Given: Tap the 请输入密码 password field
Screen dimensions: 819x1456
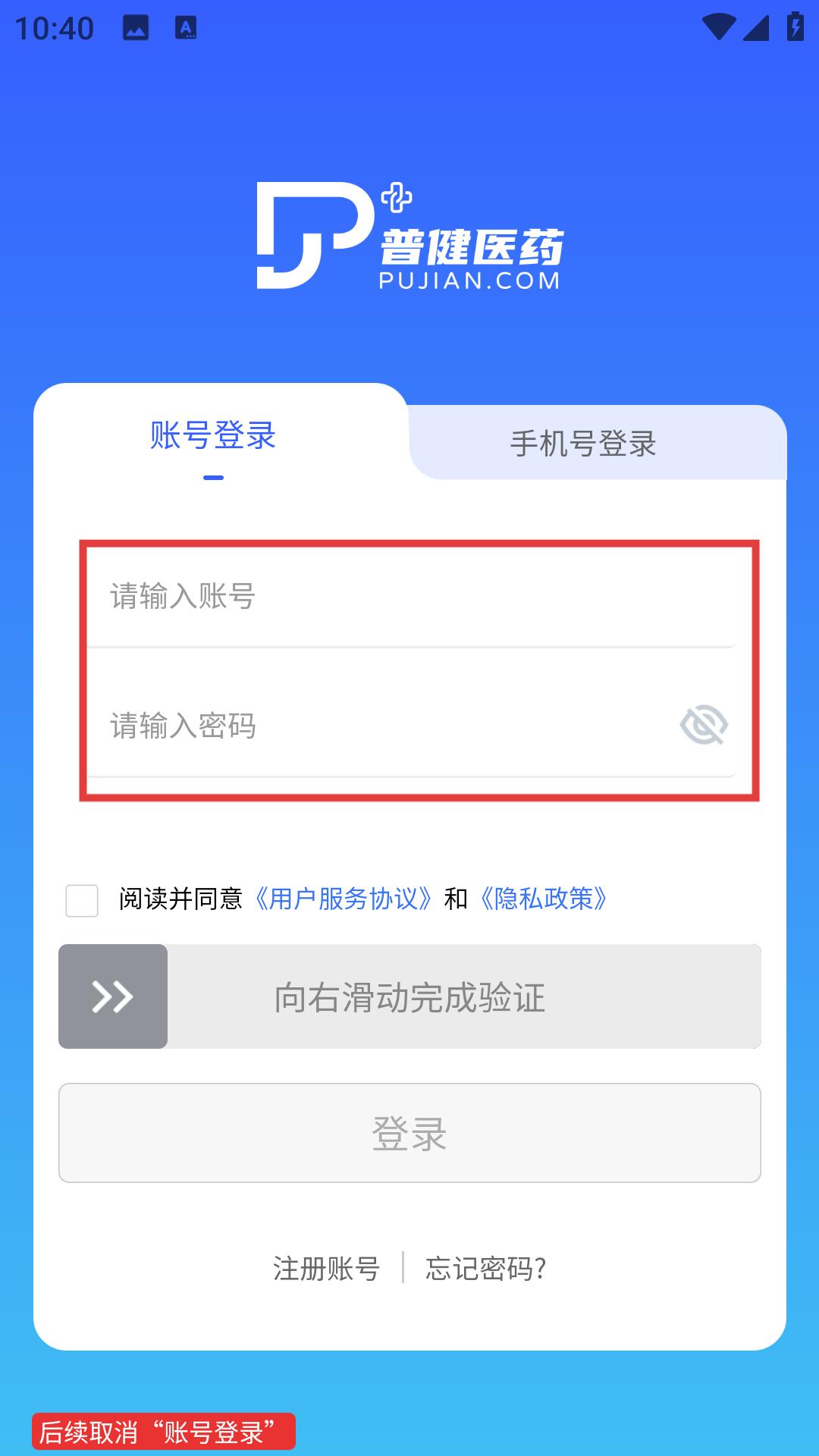Looking at the screenshot, I should pyautogui.click(x=379, y=726).
